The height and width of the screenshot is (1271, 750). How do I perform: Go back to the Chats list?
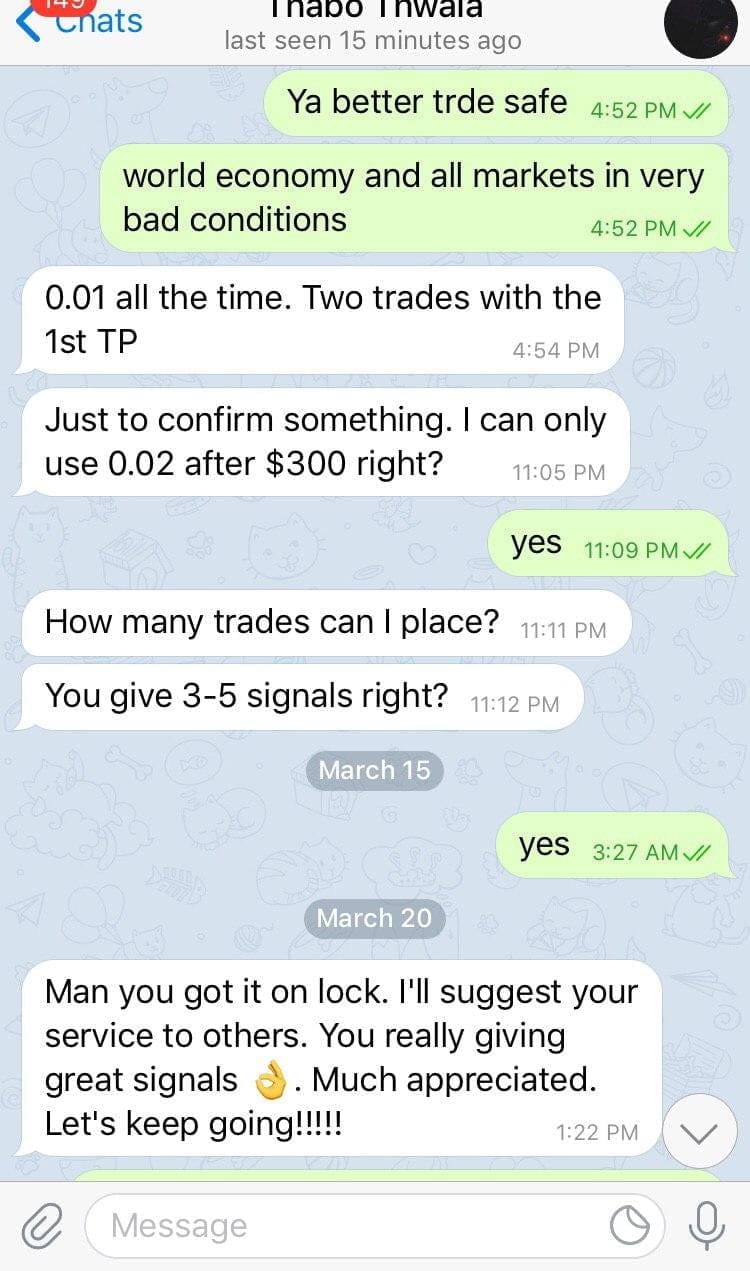80,22
